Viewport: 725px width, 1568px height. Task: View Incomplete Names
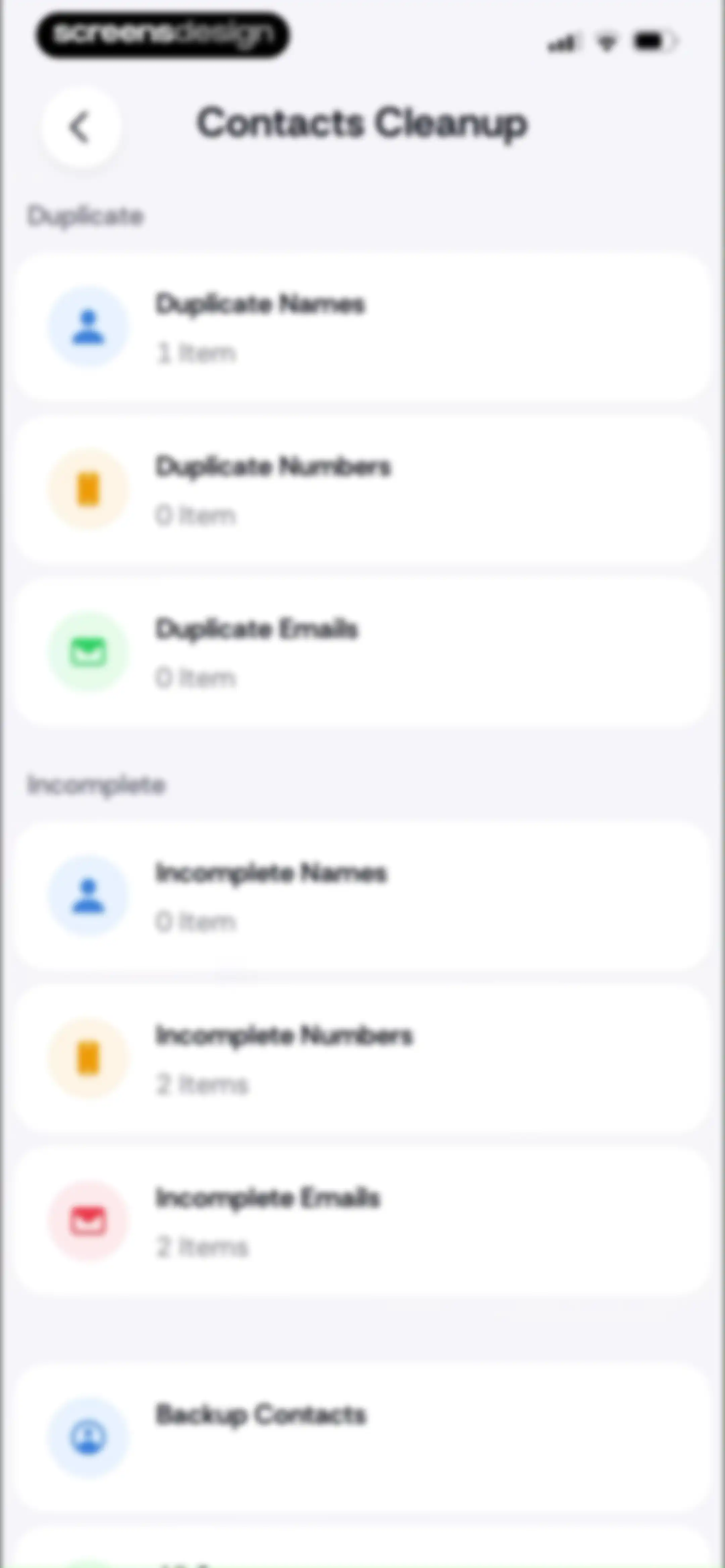coord(362,896)
